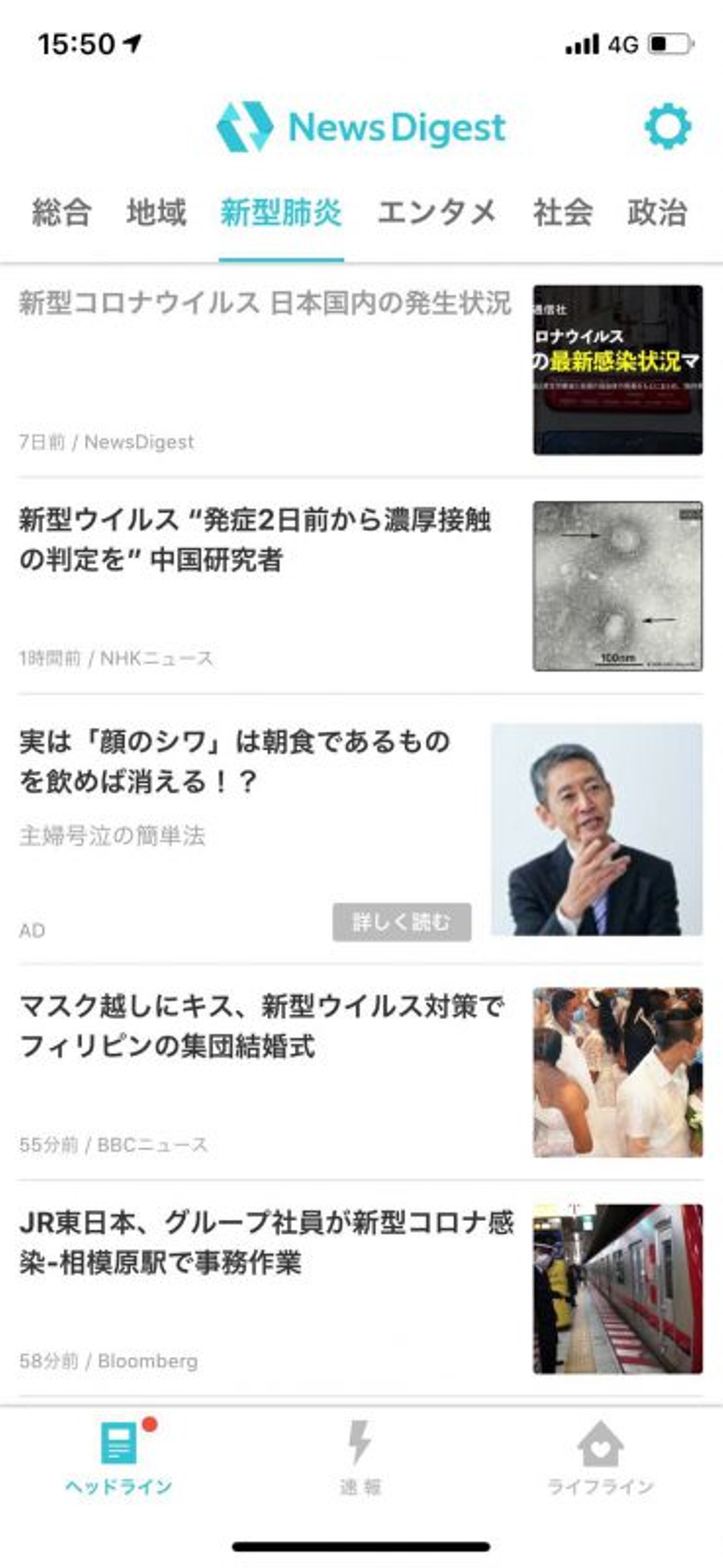Open the NHKニュース article on 濃厚接触
Image resolution: width=723 pixels, height=1568 pixels.
[x=256, y=540]
